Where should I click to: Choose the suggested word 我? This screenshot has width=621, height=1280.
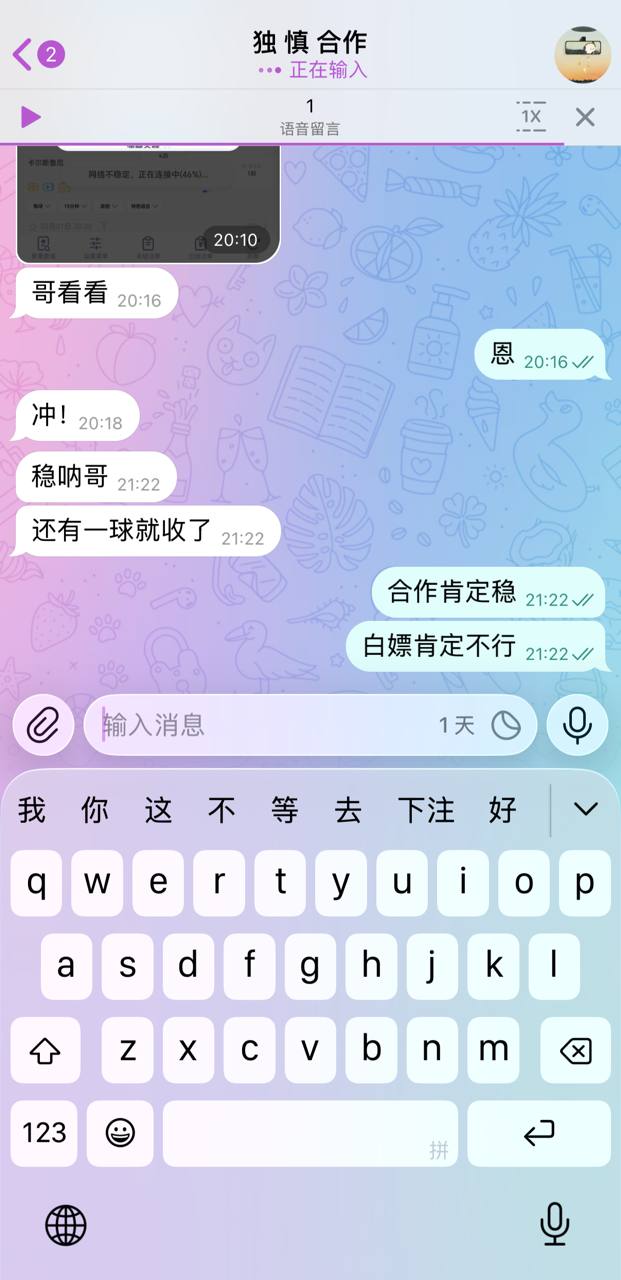(32, 809)
